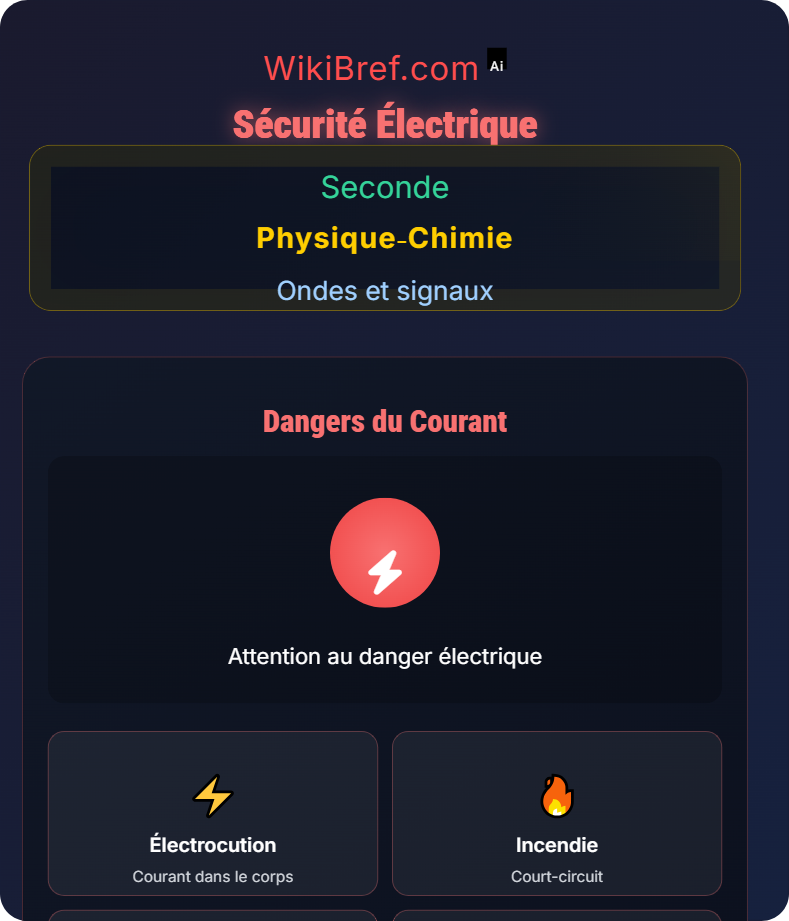Click the Ondes et signaux chapter label
Screen dimensions: 789x921
pos(385,291)
